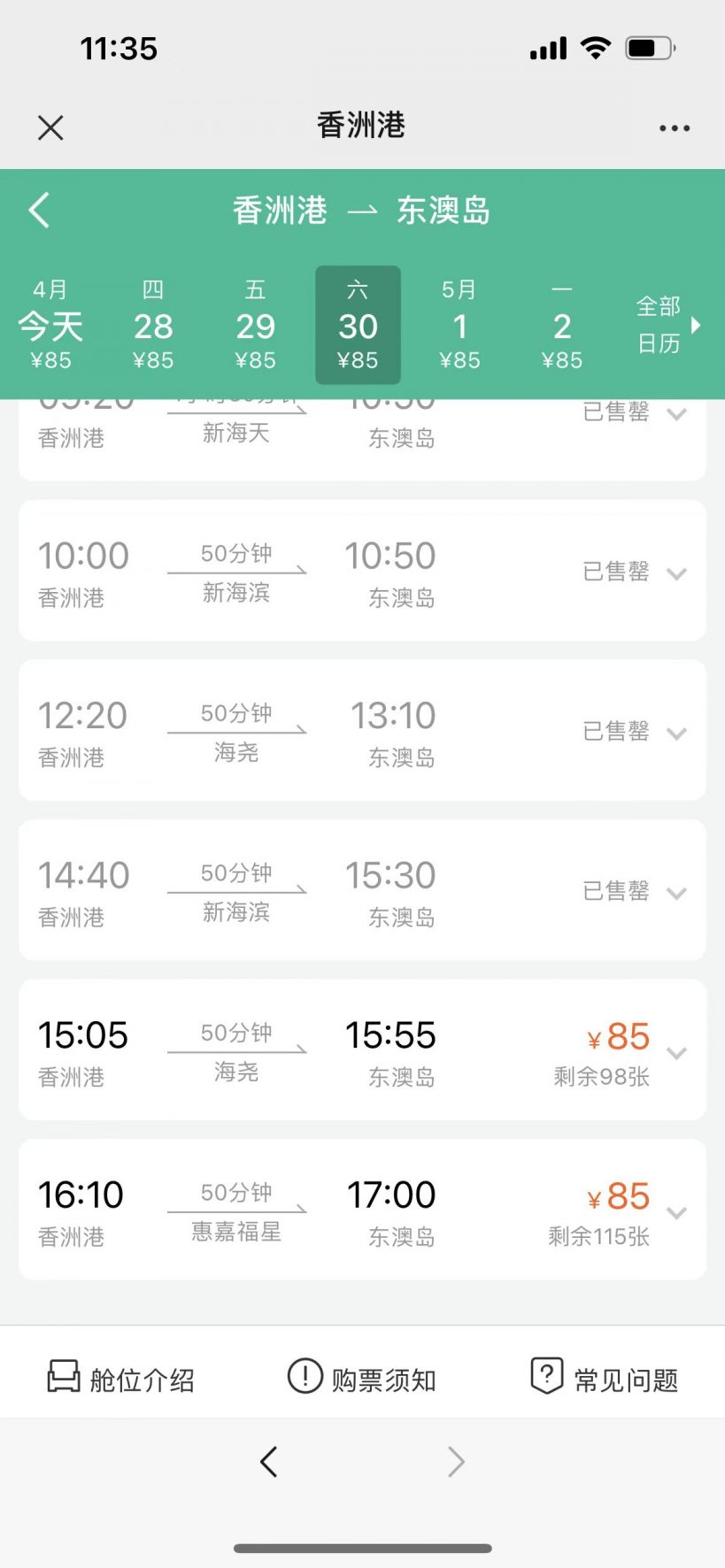Switch to Friday the 29th
Image resolution: width=725 pixels, height=1568 pixels.
tap(256, 325)
